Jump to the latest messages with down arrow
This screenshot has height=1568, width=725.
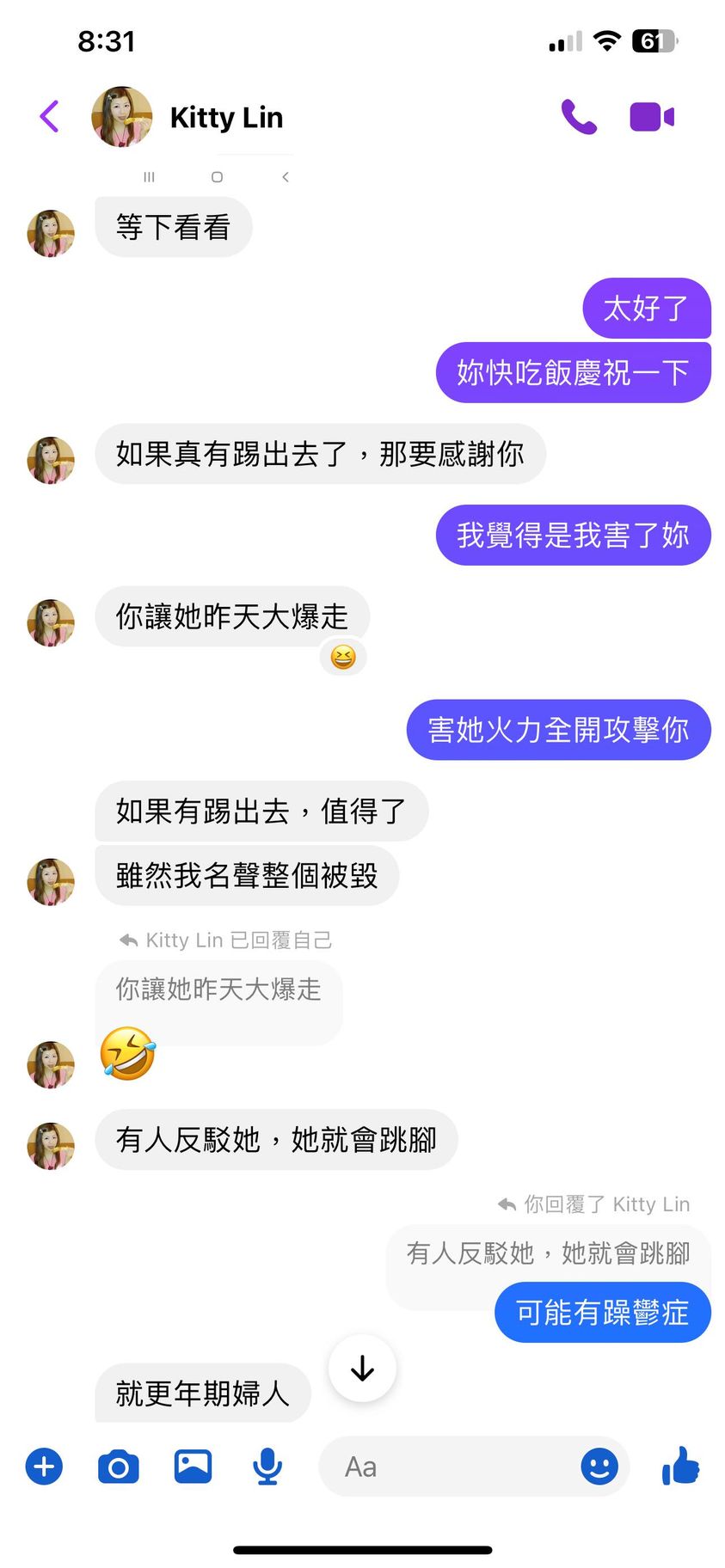point(362,1368)
